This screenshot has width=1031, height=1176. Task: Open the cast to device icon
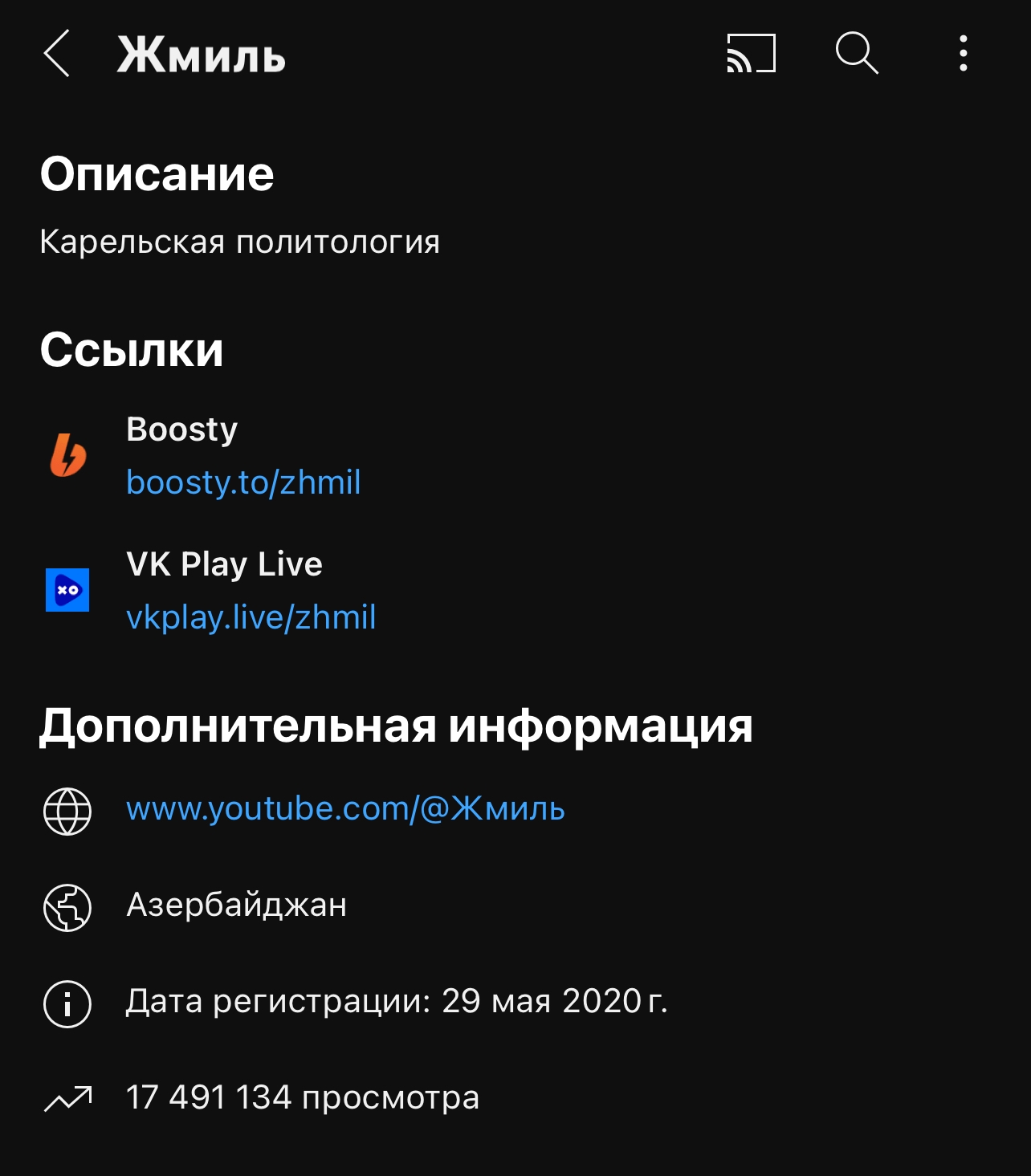pyautogui.click(x=751, y=54)
